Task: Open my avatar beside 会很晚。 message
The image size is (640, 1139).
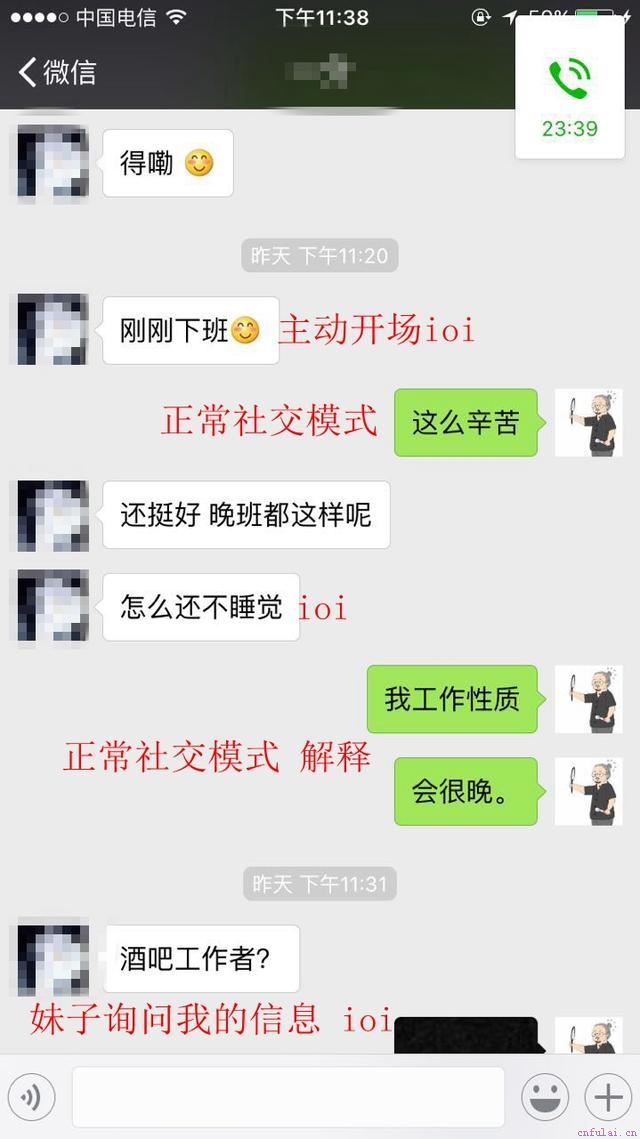Action: (x=588, y=791)
